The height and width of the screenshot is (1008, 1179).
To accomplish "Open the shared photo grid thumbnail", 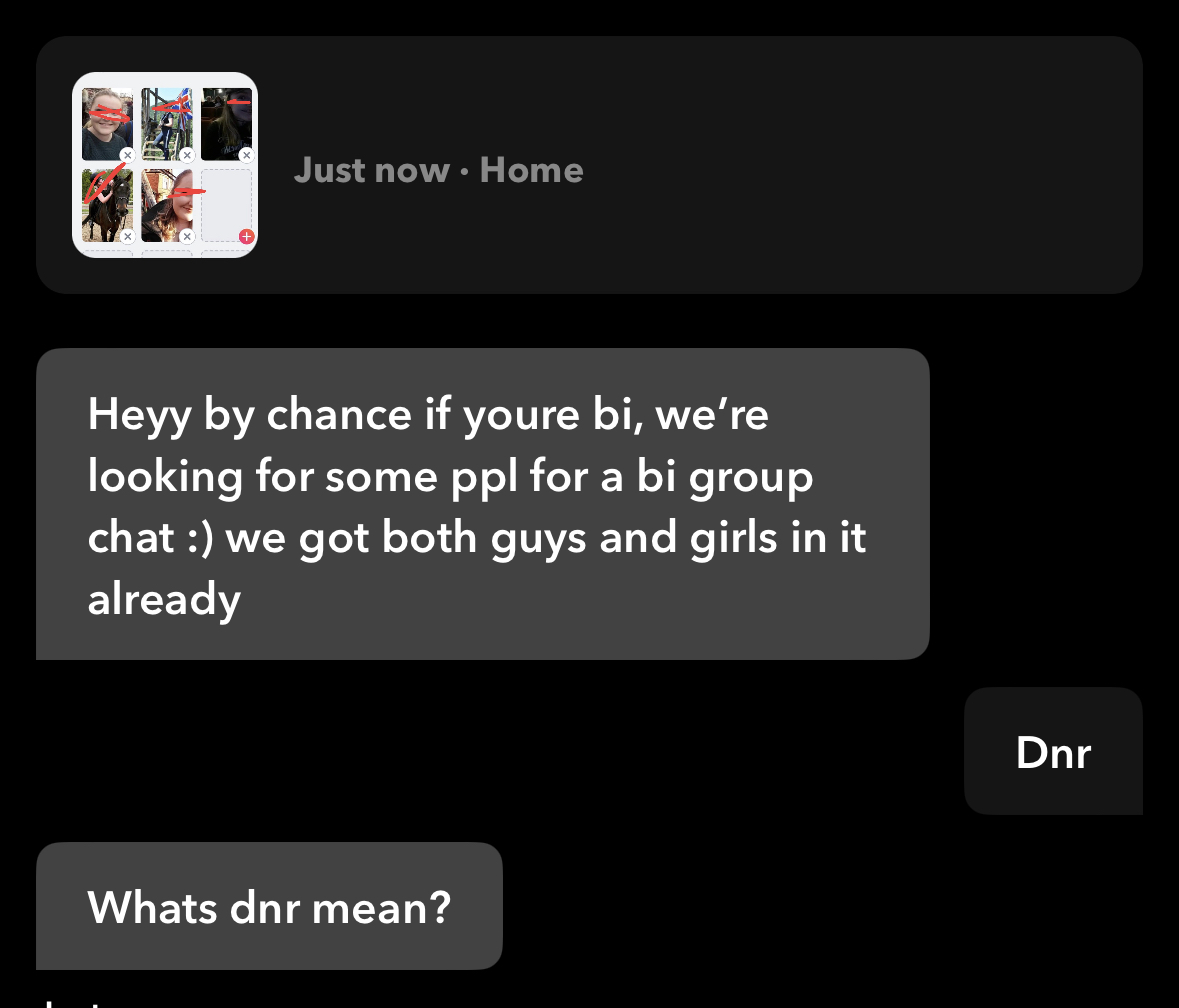I will tap(165, 165).
